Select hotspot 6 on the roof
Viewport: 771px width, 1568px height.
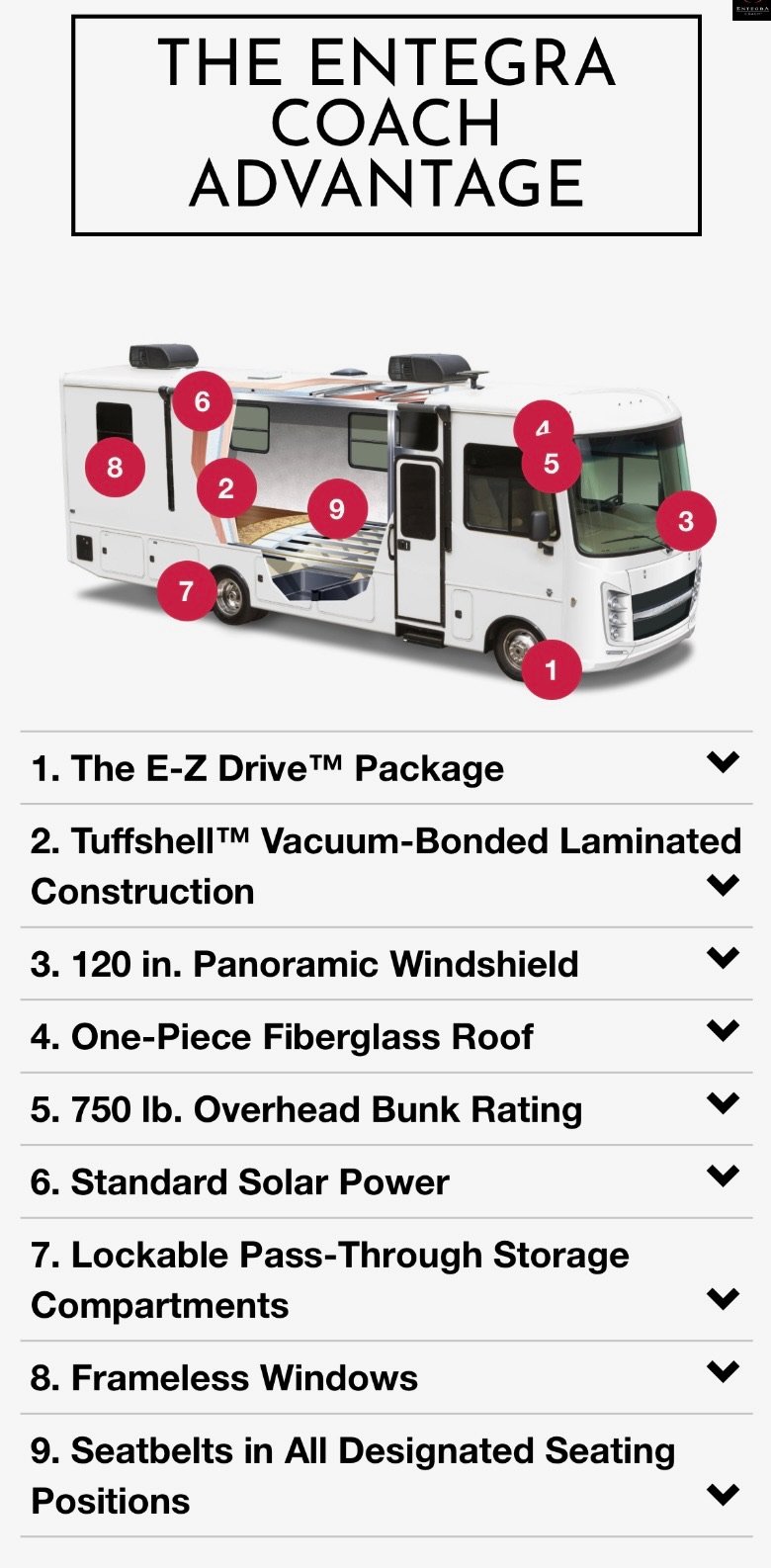coord(203,401)
